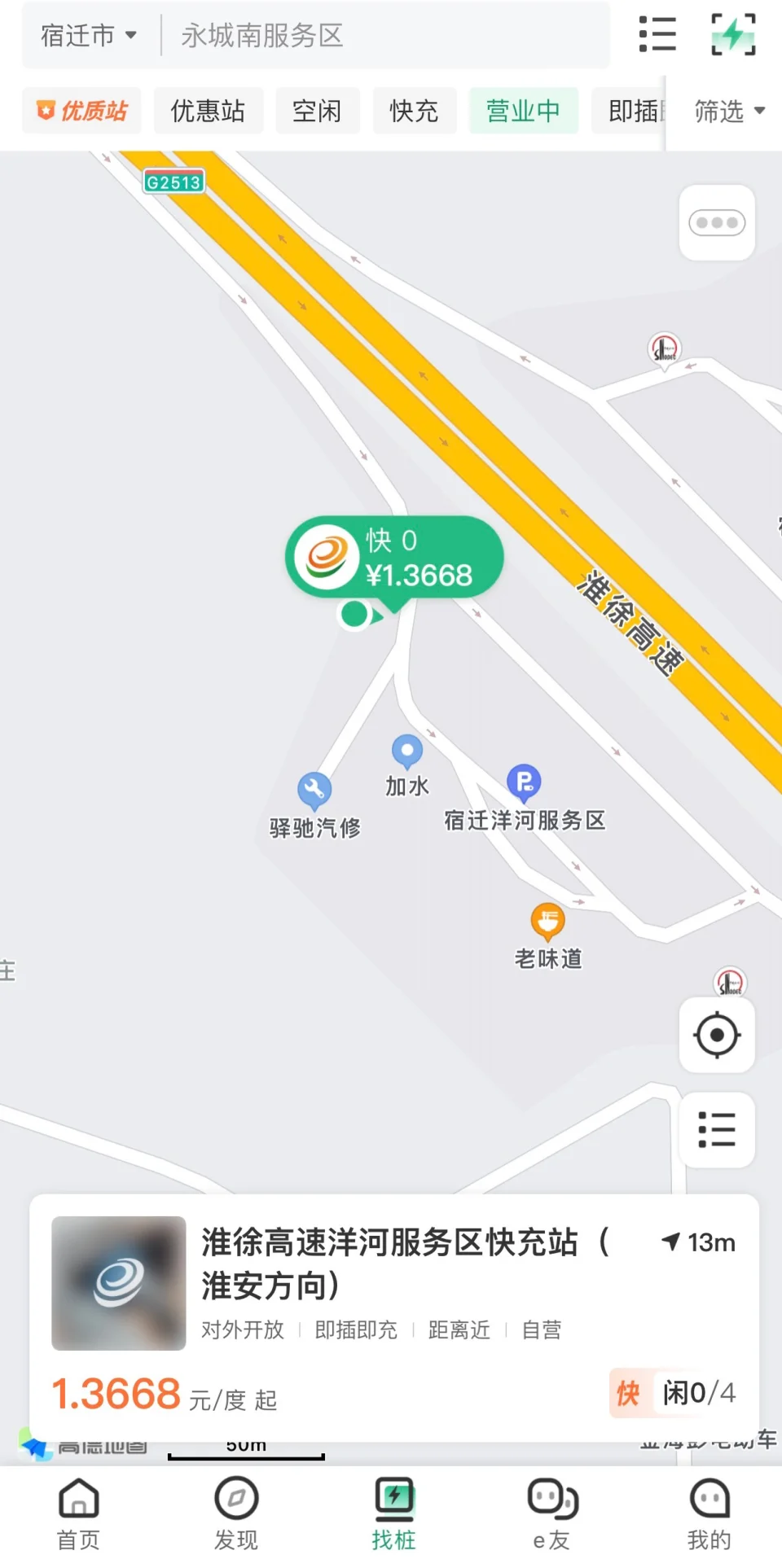Open the 筛选 filter dropdown
This screenshot has width=782, height=1568.
click(x=728, y=111)
